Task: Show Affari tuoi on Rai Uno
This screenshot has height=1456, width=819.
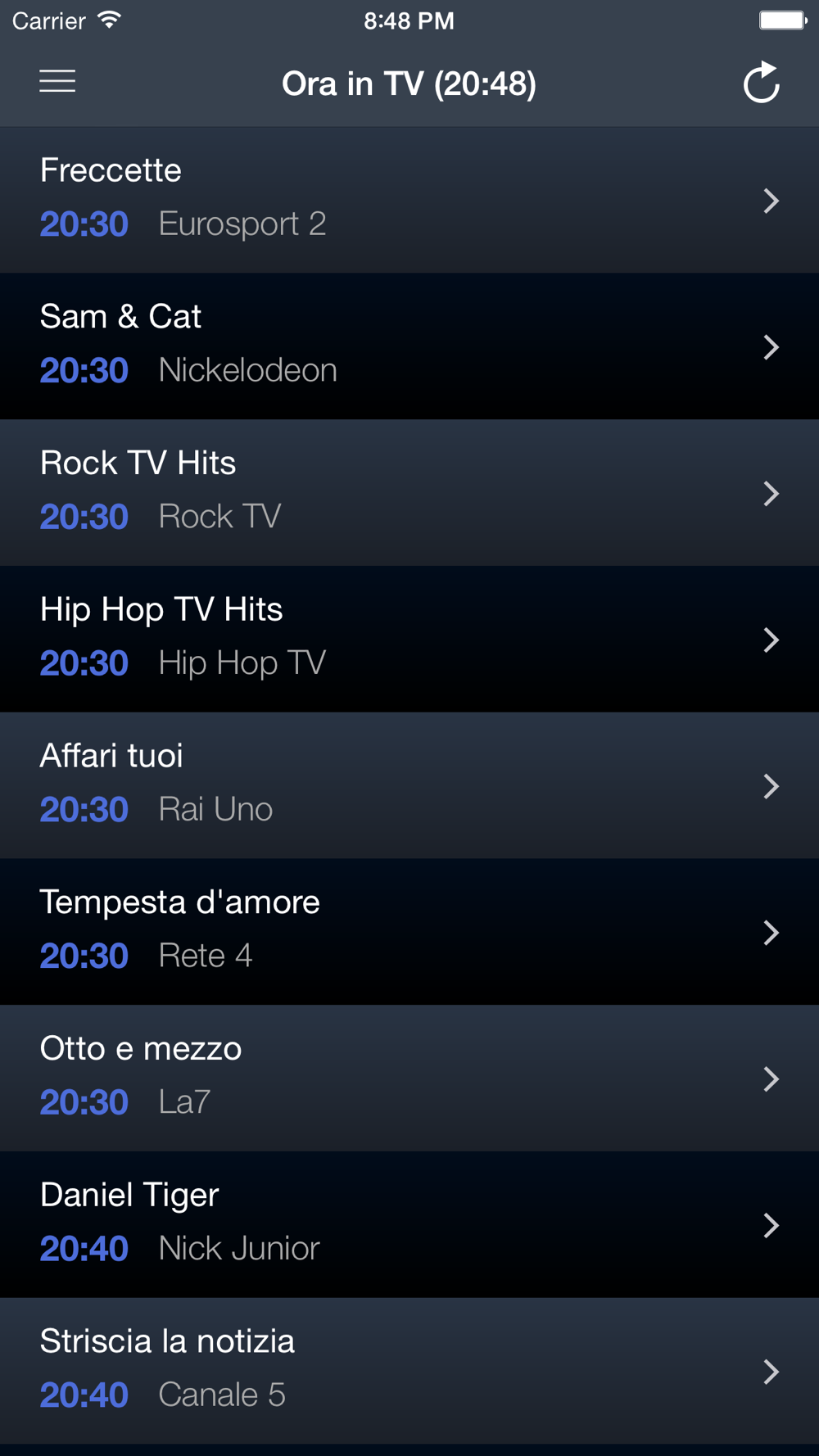Action: click(409, 786)
